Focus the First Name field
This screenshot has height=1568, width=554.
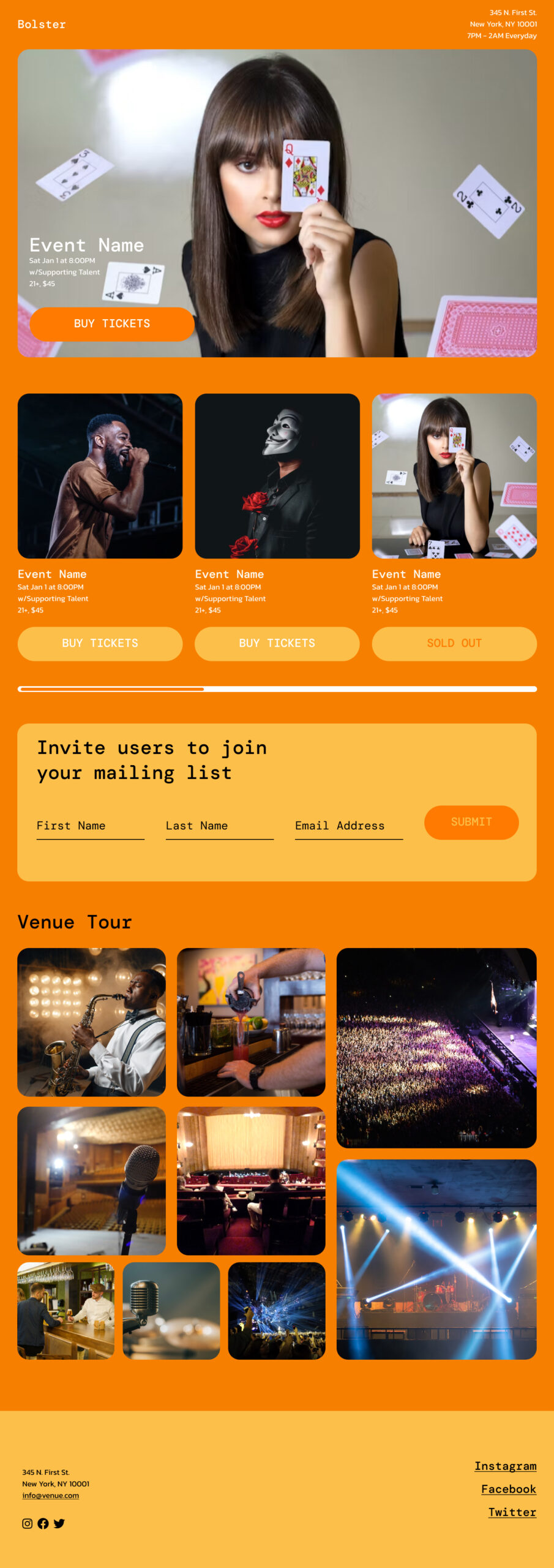coord(90,826)
